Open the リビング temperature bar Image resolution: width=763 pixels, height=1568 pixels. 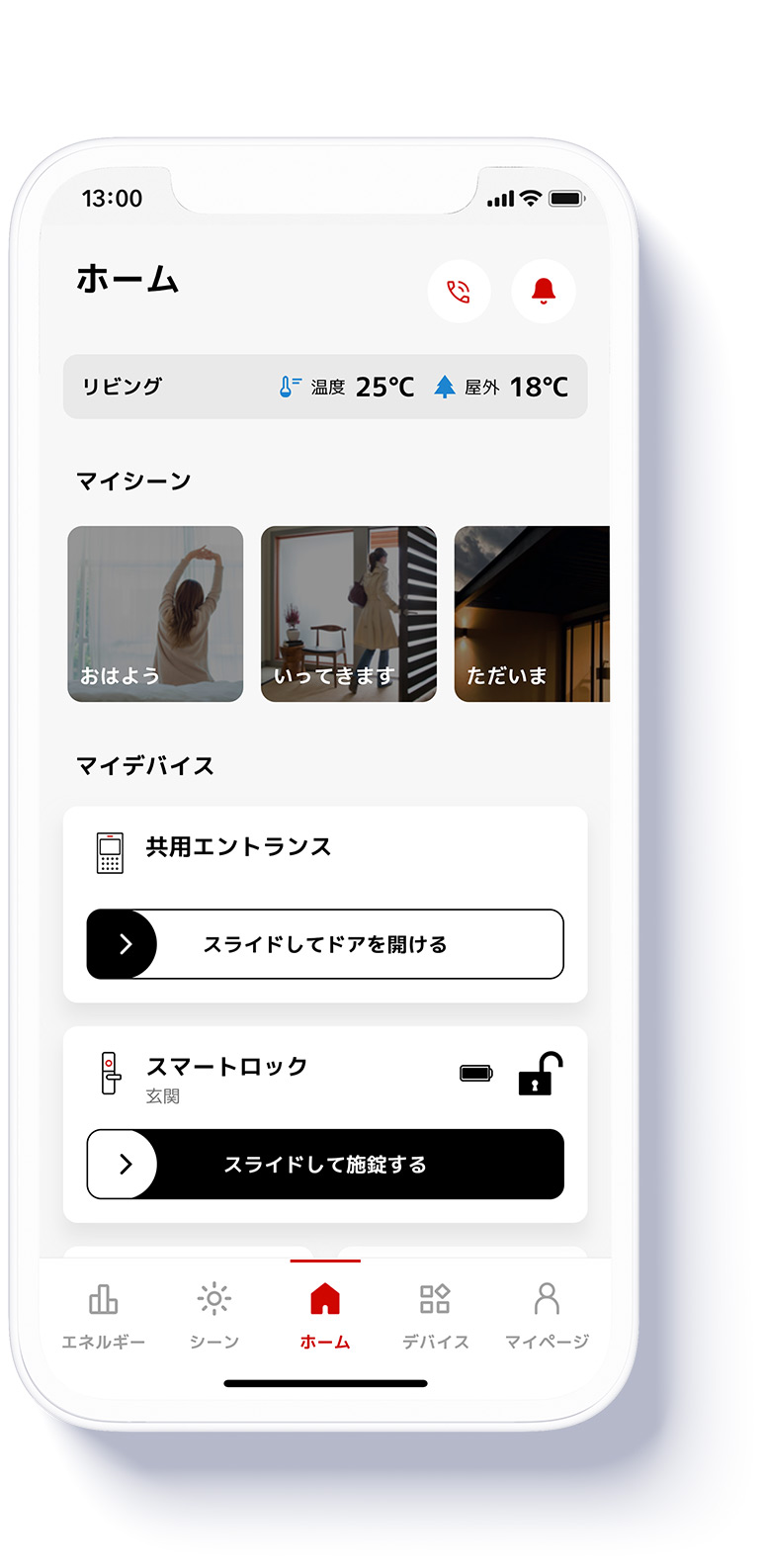click(325, 387)
